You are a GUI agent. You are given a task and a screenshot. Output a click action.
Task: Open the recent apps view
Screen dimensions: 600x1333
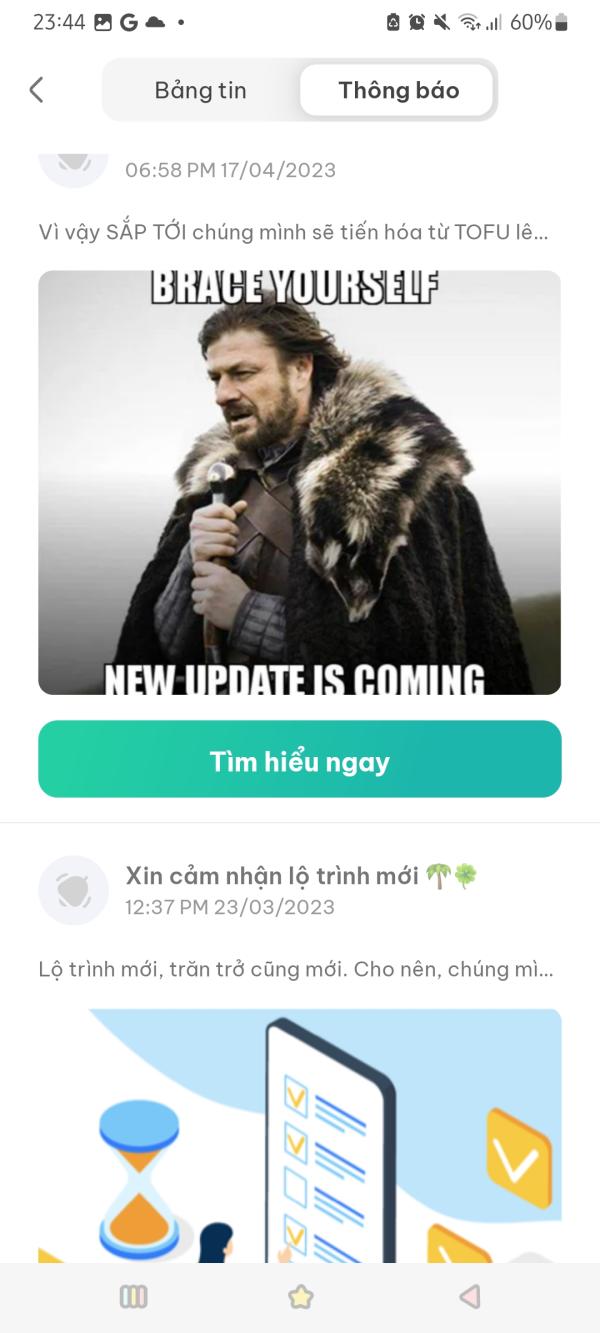point(133,1297)
